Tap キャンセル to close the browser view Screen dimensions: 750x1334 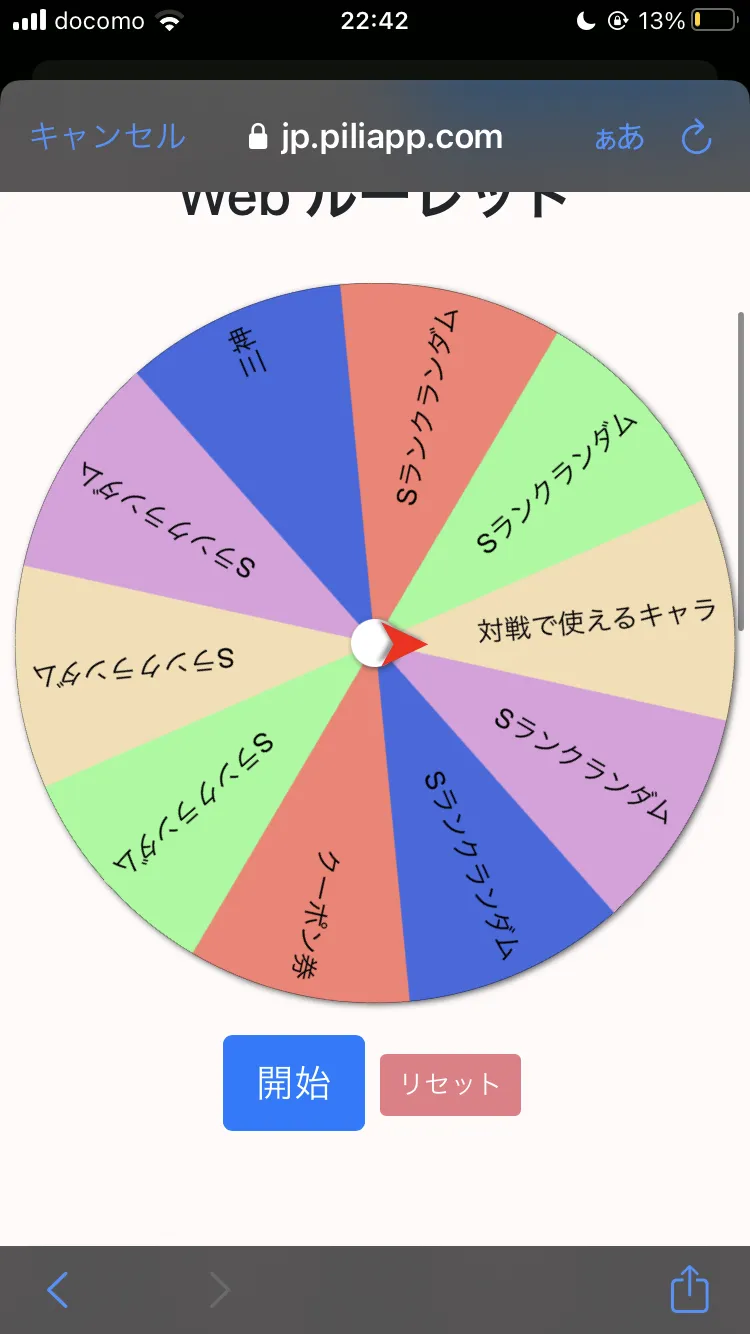click(107, 136)
